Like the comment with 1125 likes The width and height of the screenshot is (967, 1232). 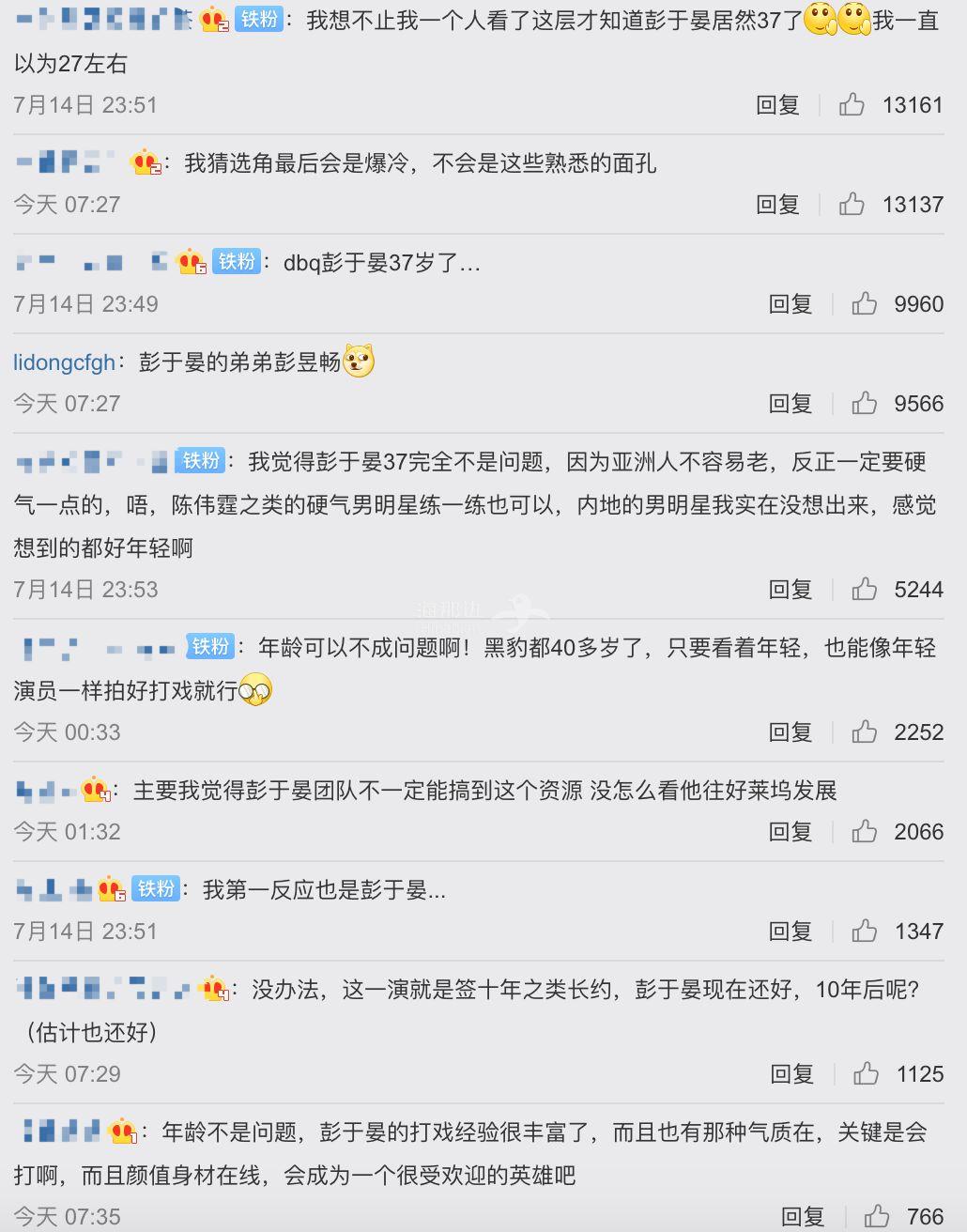(867, 1073)
